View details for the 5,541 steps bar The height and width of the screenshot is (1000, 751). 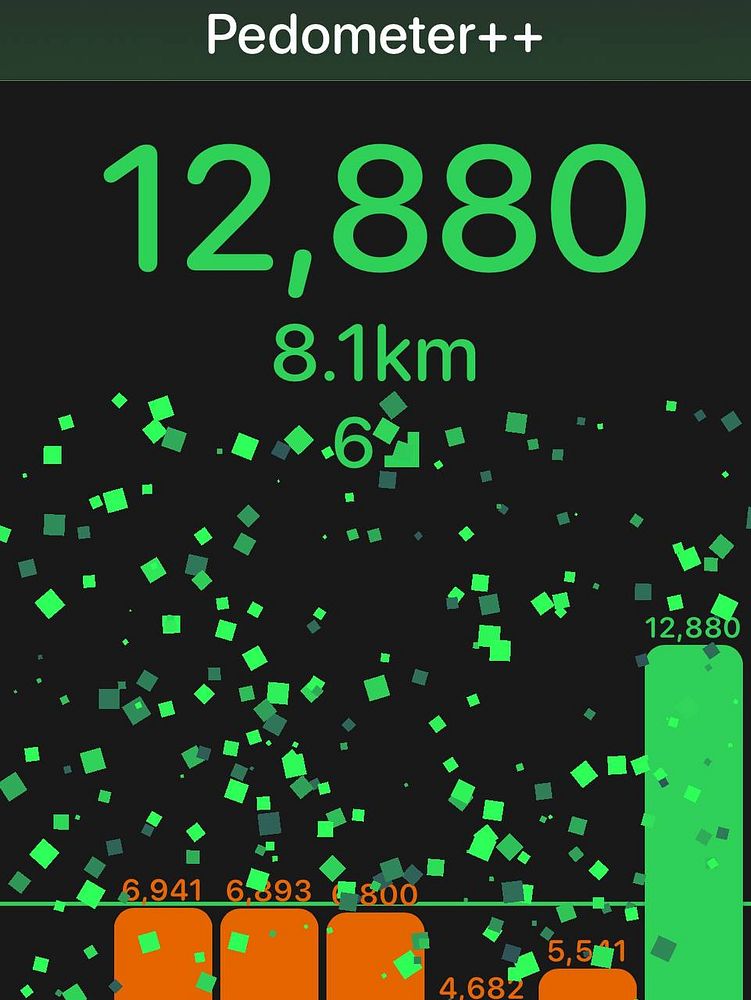pyautogui.click(x=588, y=983)
